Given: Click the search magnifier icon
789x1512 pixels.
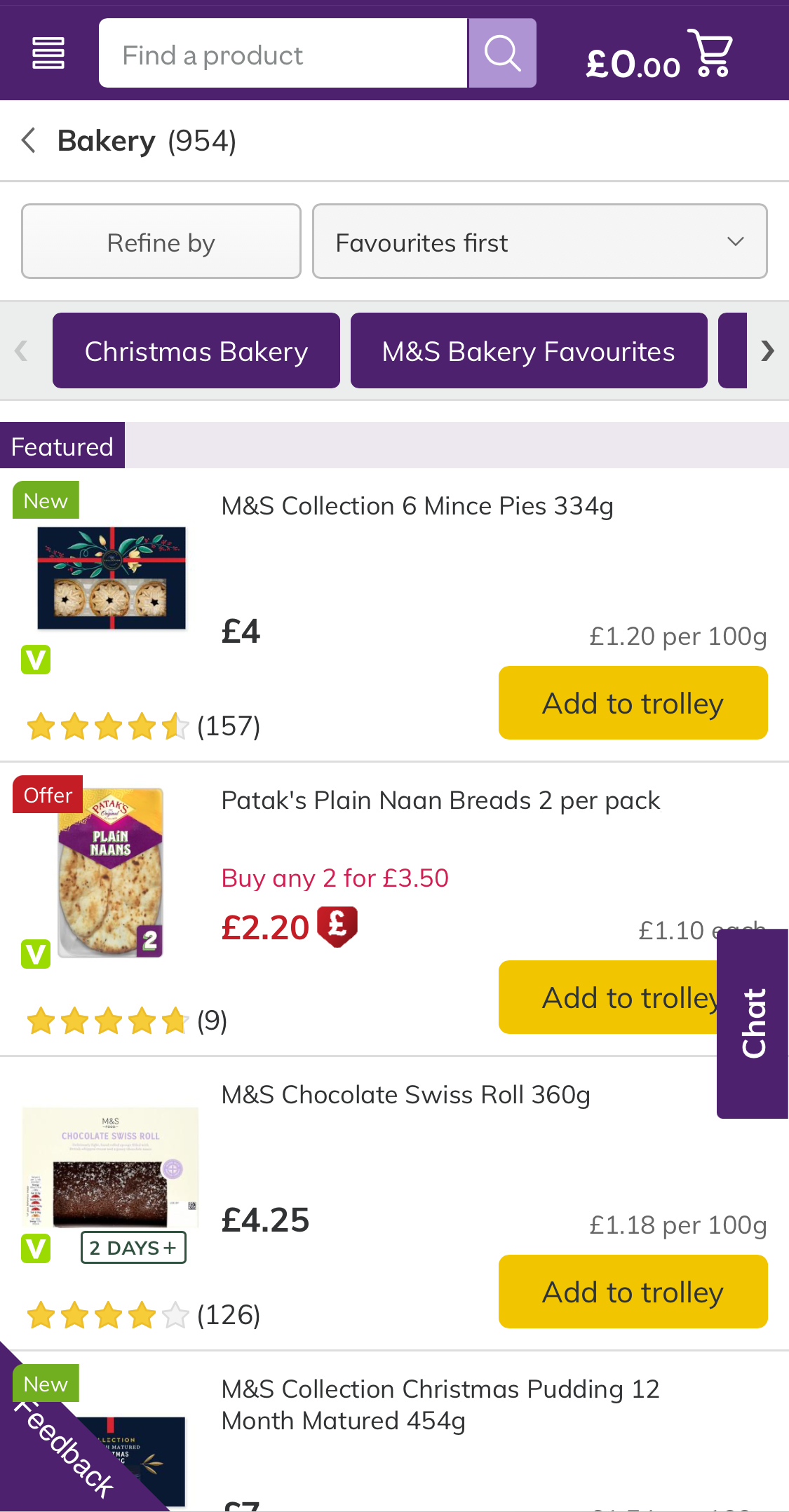Looking at the screenshot, I should (x=502, y=53).
